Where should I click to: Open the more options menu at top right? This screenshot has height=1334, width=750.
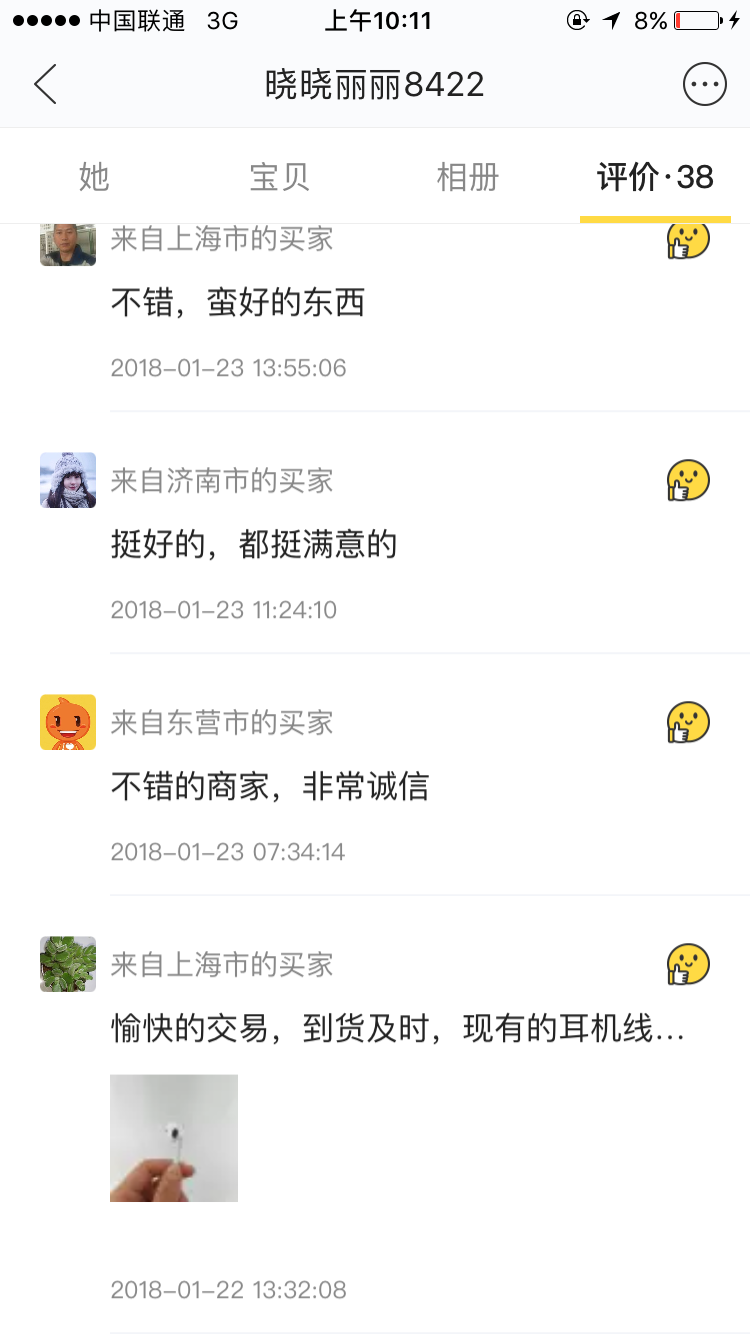click(x=704, y=84)
